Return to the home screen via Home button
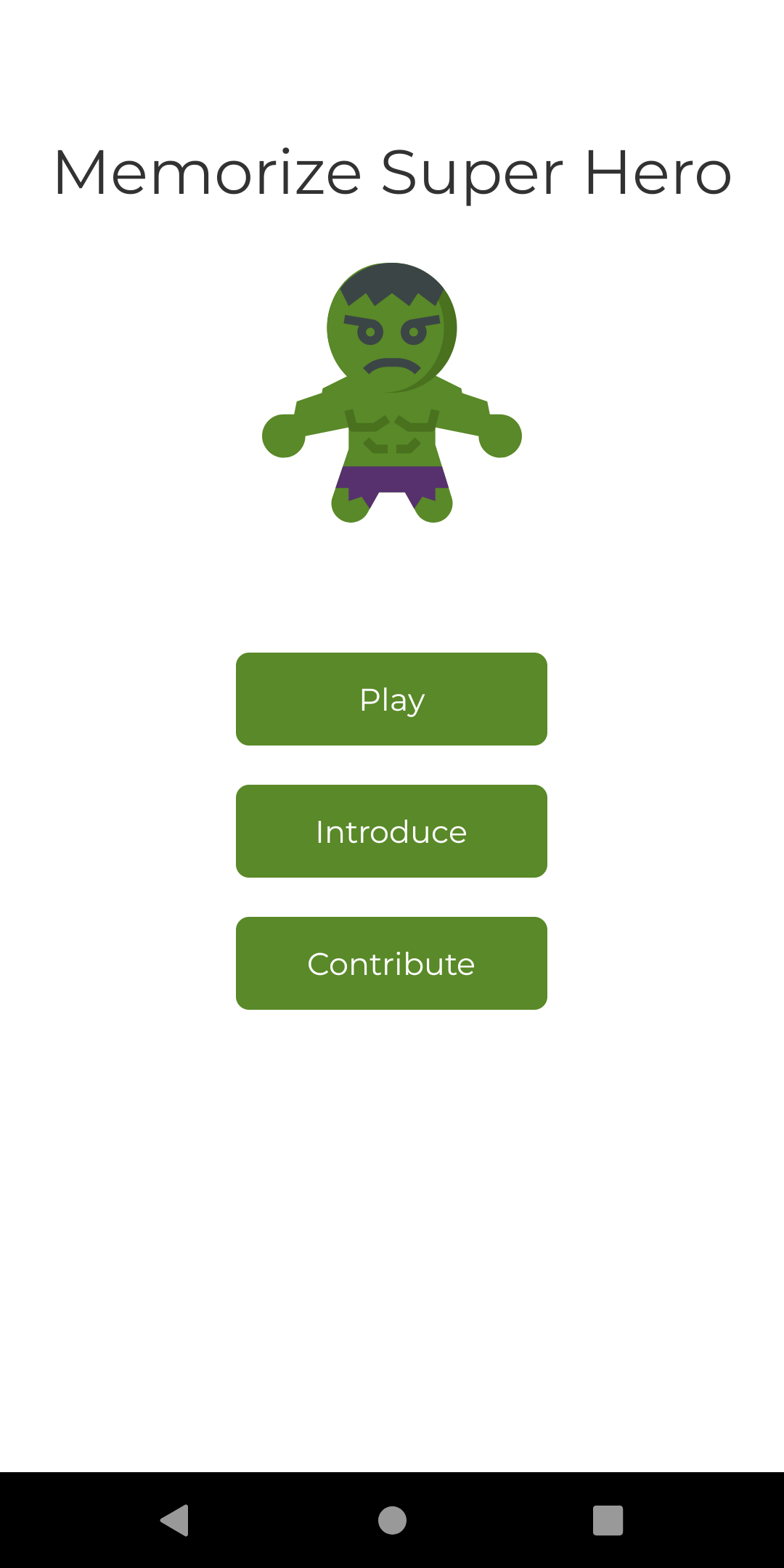 [392, 1520]
